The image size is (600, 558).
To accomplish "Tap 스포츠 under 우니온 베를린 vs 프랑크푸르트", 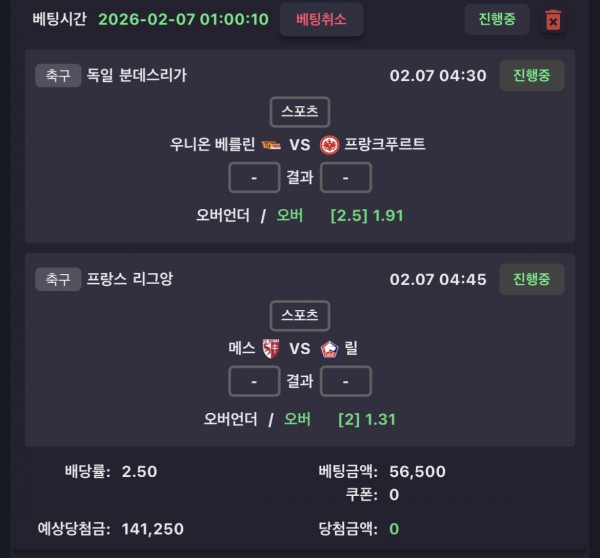I will click(x=300, y=111).
